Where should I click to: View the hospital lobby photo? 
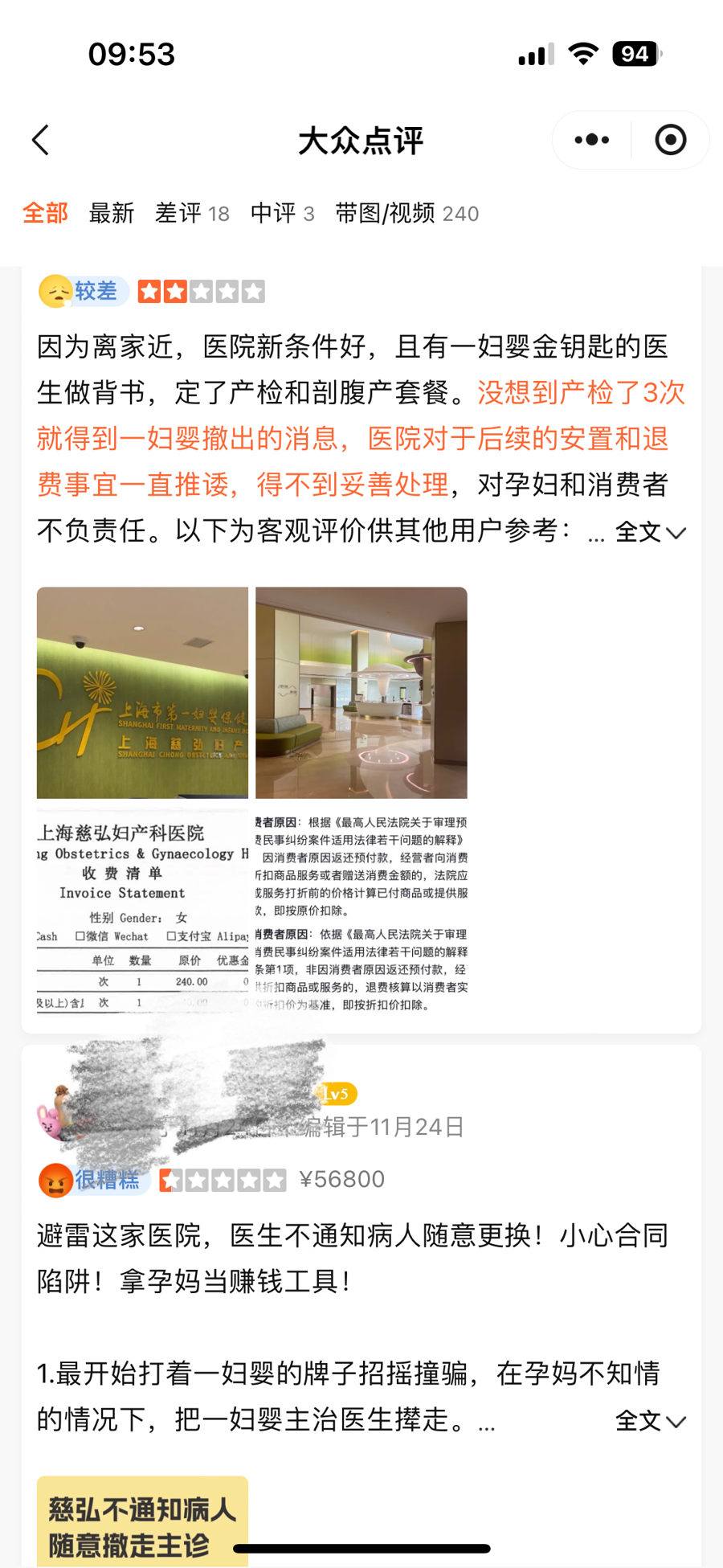click(361, 692)
